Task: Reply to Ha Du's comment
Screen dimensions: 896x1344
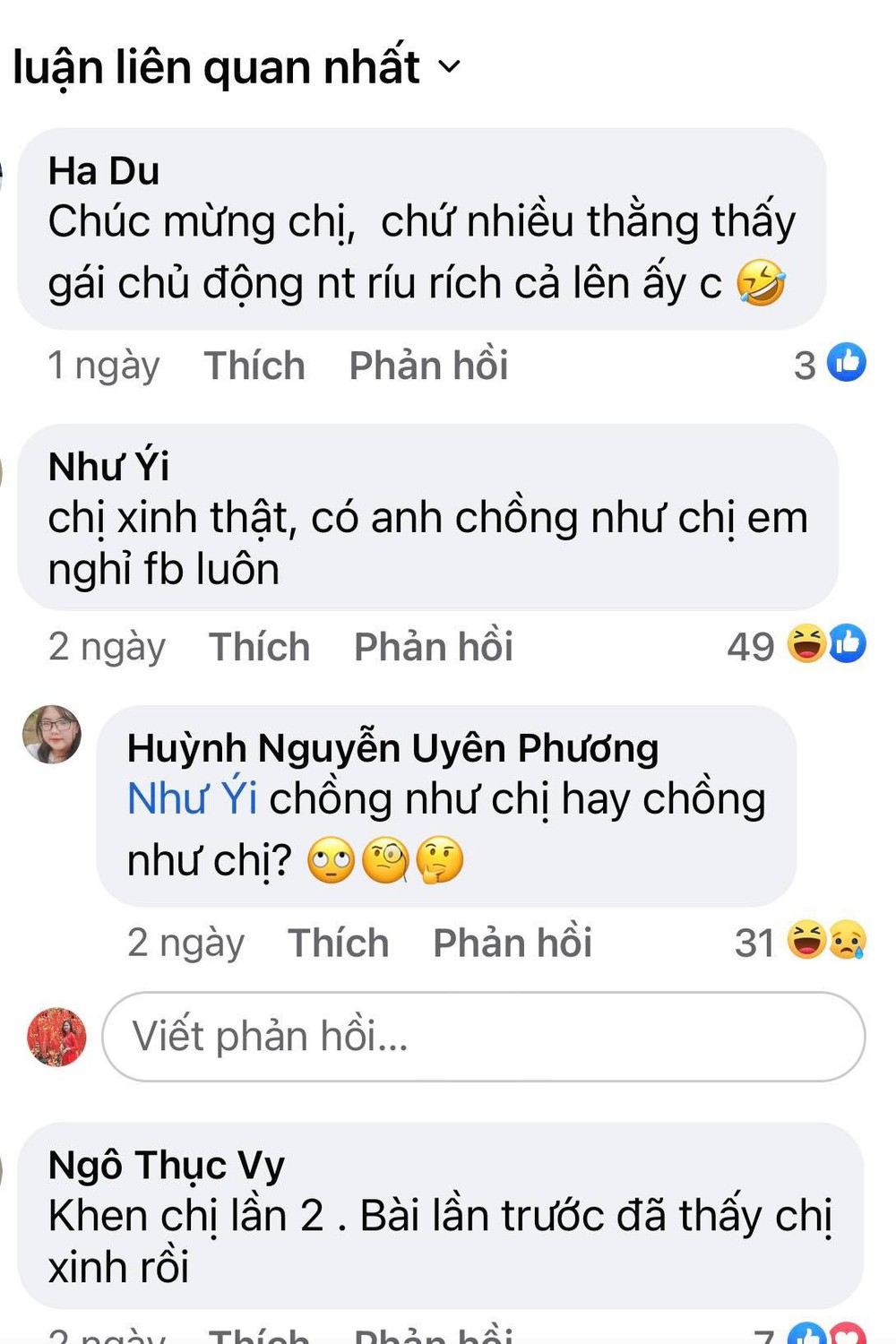Action: [428, 366]
